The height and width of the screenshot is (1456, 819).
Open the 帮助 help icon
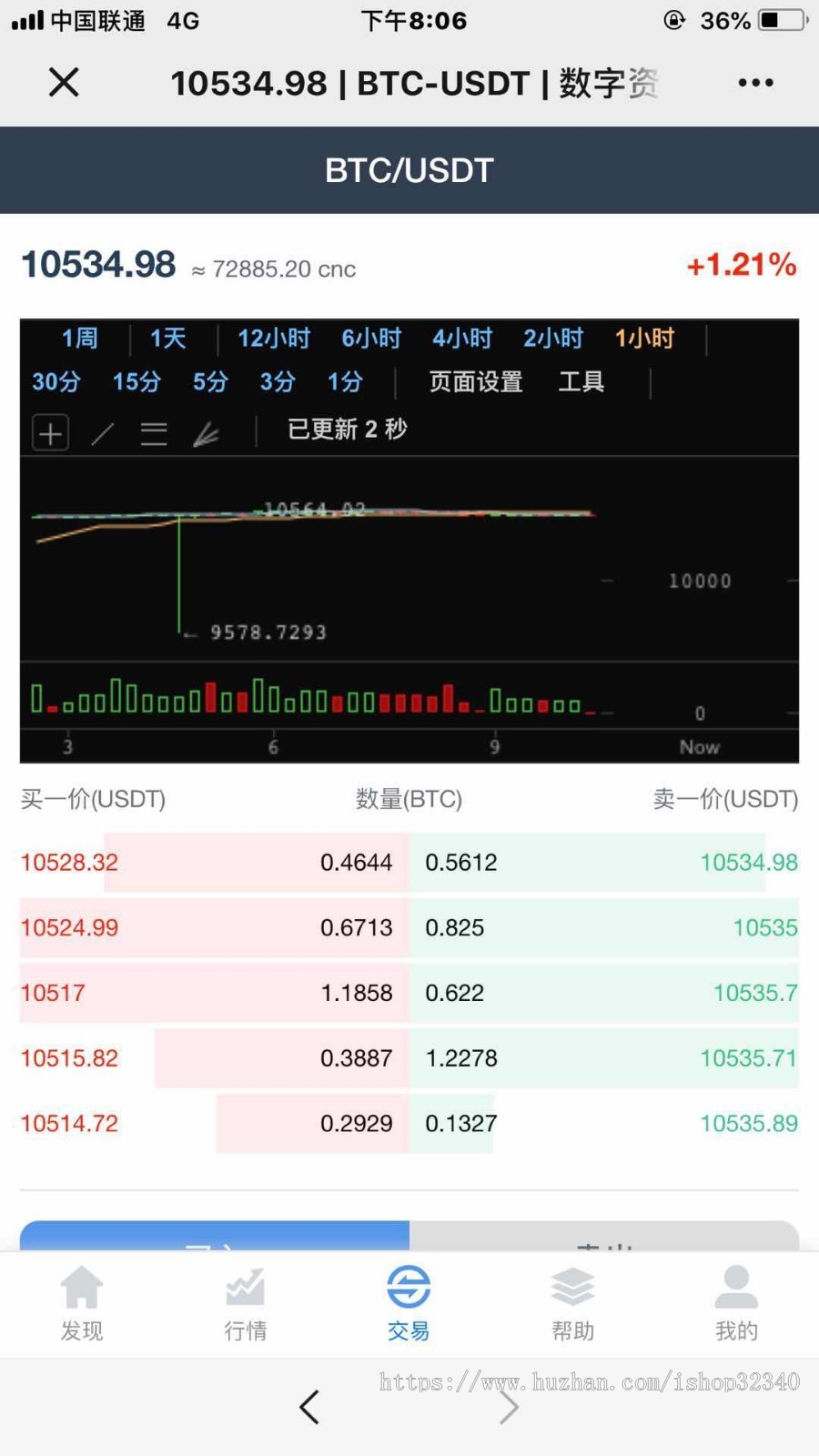point(571,1303)
